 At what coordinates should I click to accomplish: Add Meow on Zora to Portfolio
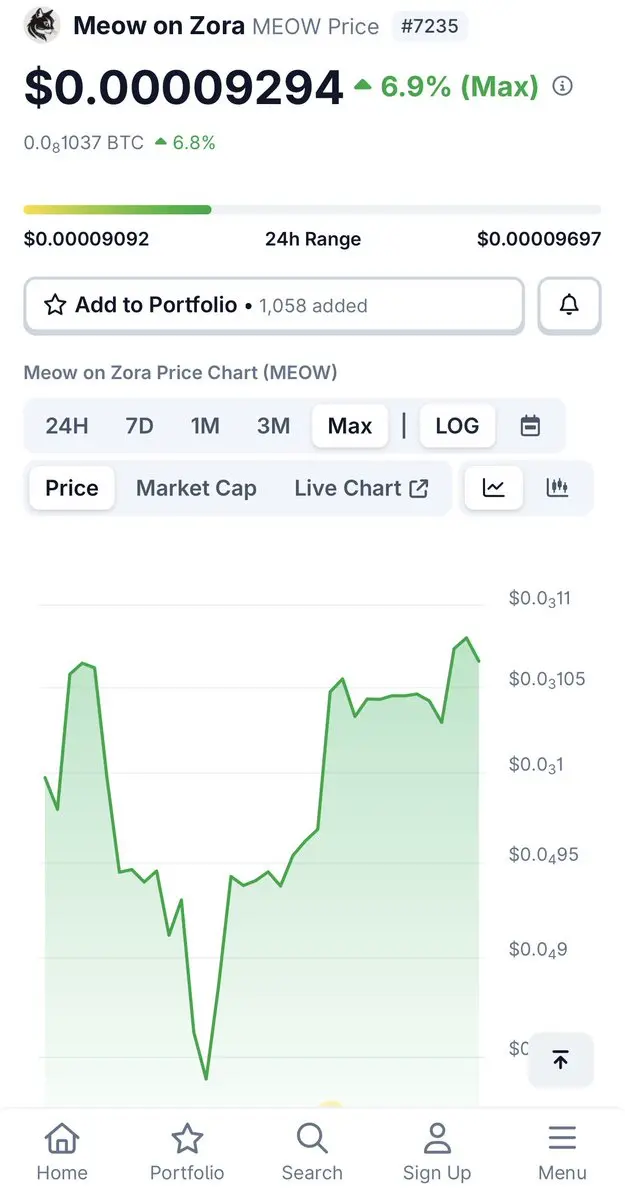[x=272, y=305]
